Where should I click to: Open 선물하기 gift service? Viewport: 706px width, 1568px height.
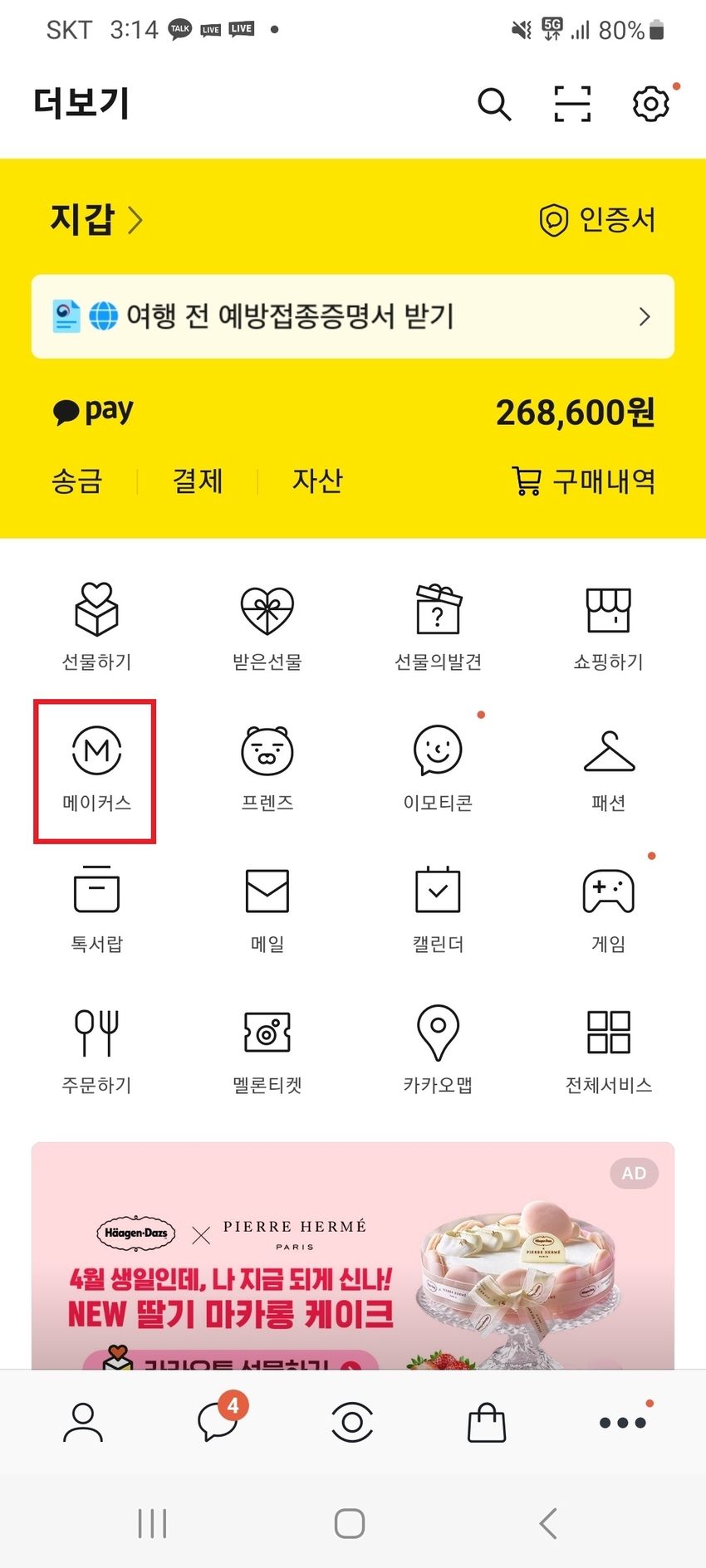coord(97,627)
